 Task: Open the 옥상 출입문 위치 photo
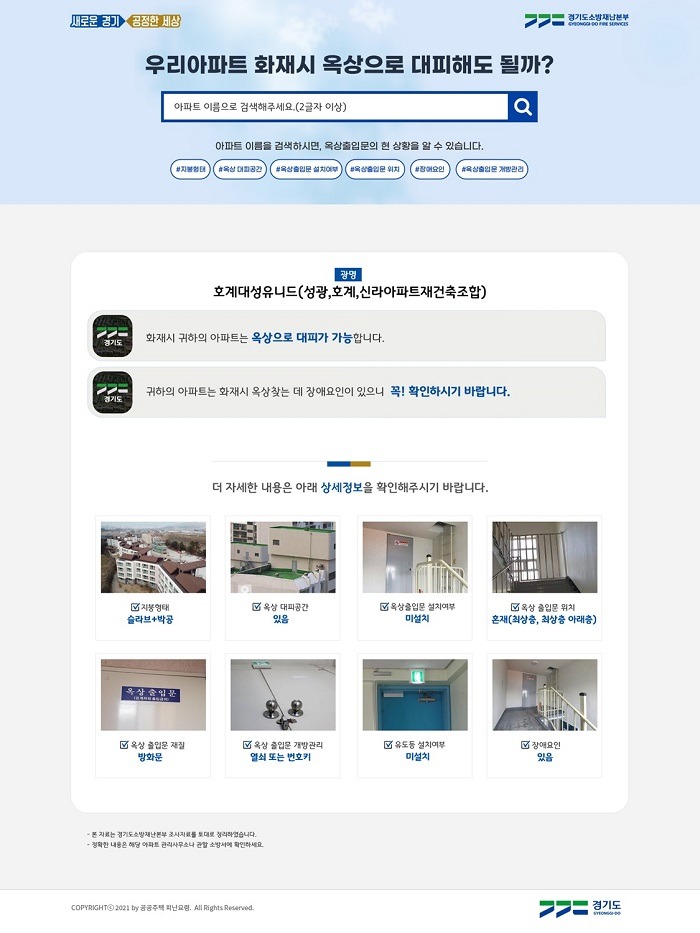[x=544, y=557]
